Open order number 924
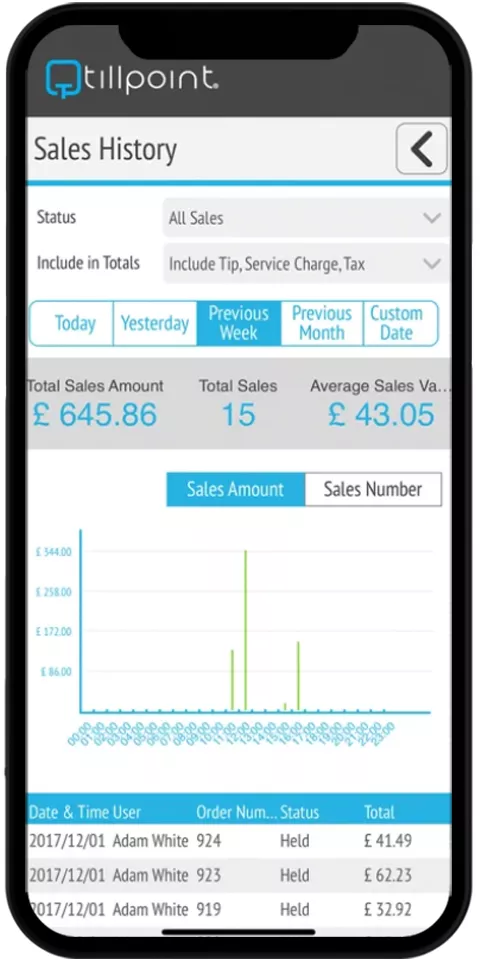The height and width of the screenshot is (960, 480). coord(239,841)
